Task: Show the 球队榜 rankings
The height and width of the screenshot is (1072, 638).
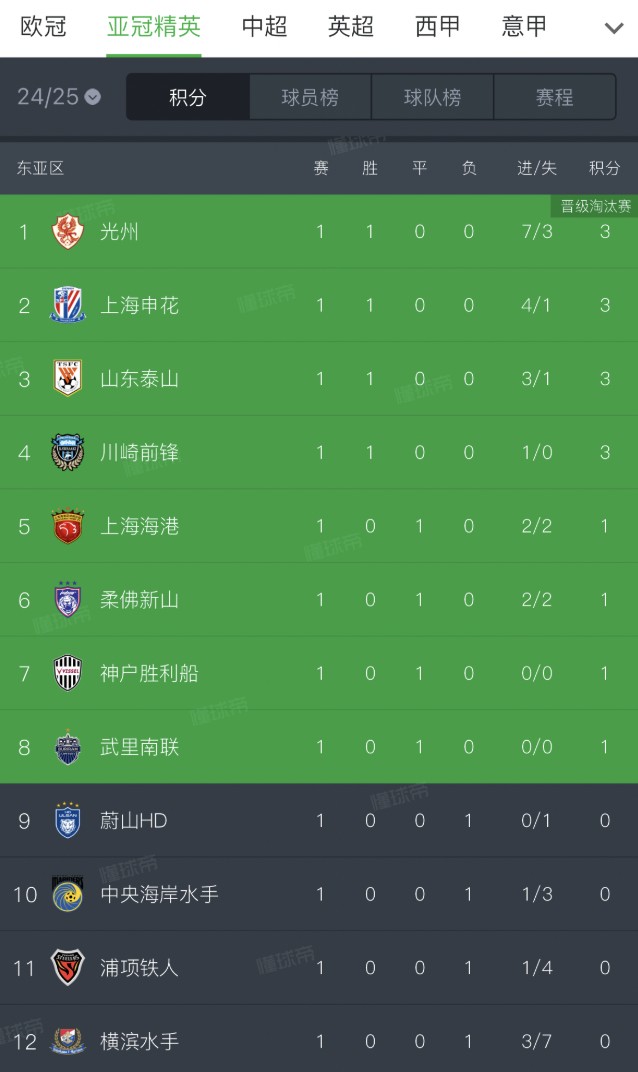Action: click(x=432, y=97)
